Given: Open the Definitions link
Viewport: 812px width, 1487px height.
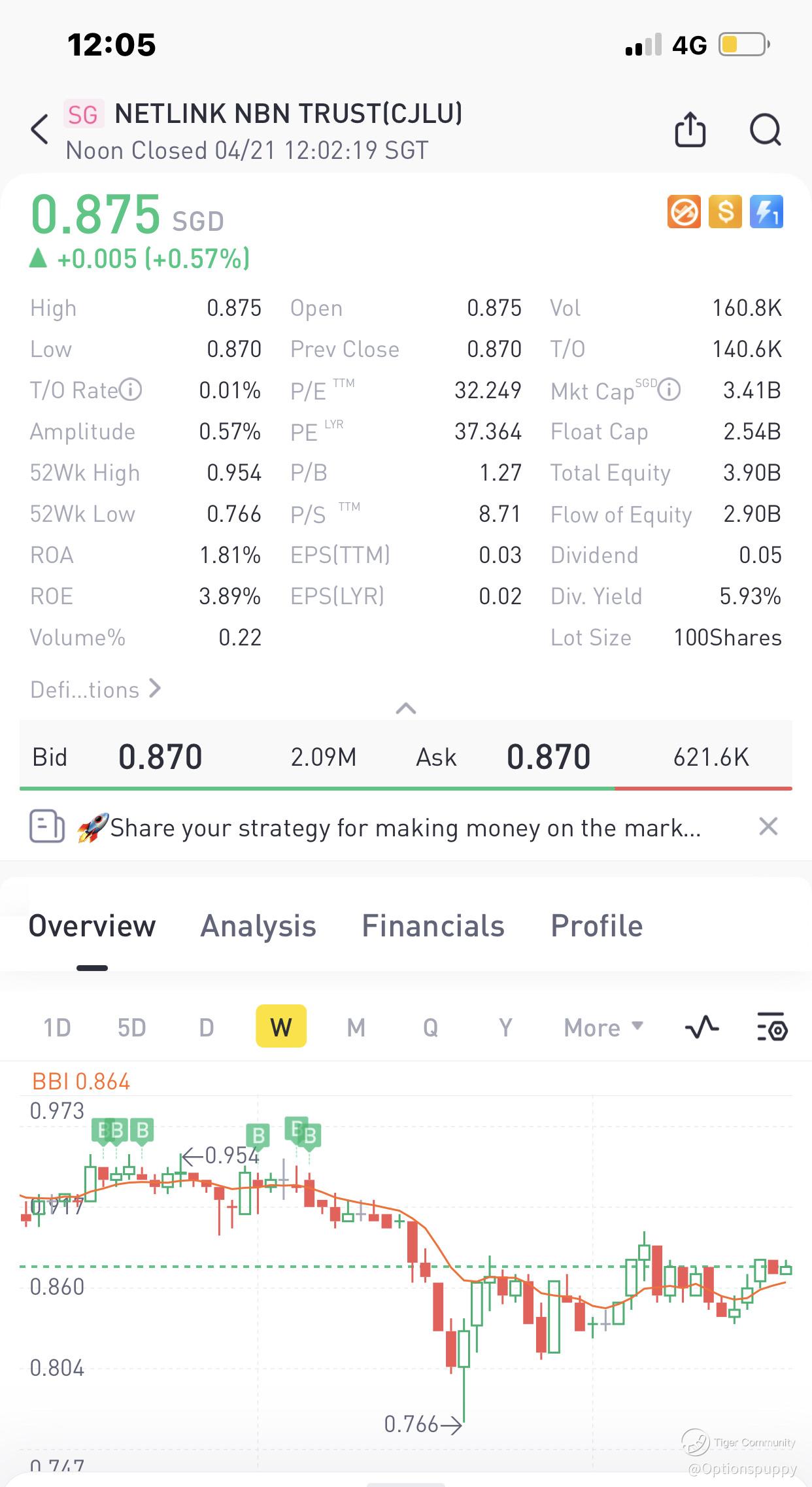Looking at the screenshot, I should click(95, 689).
